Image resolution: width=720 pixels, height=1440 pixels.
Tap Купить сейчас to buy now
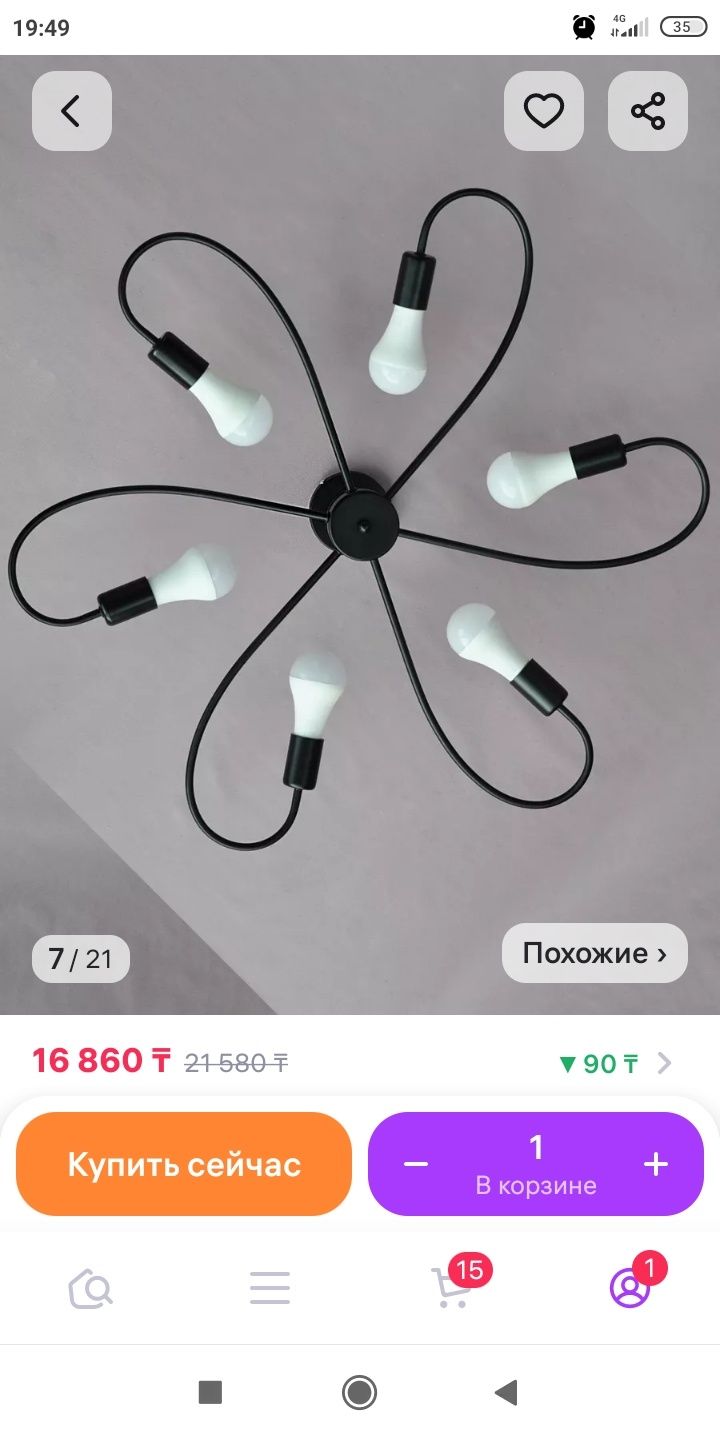[184, 1164]
